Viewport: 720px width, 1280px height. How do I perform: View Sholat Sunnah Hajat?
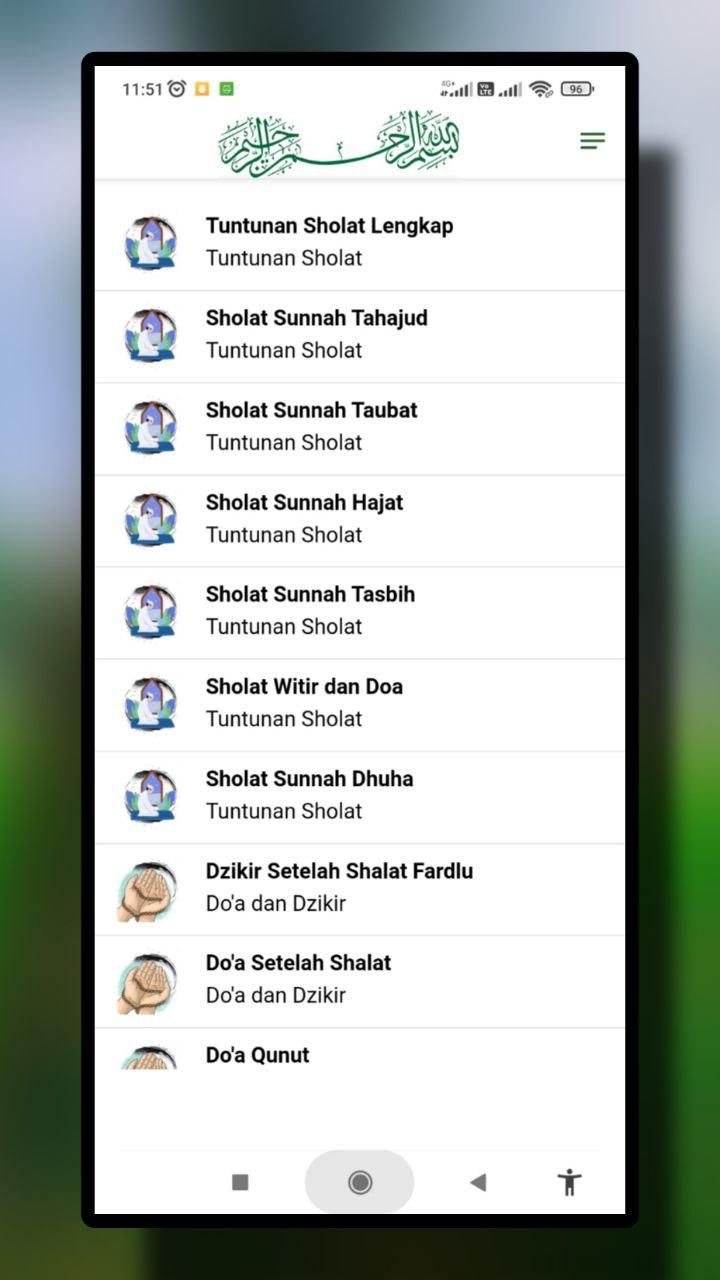click(x=360, y=520)
